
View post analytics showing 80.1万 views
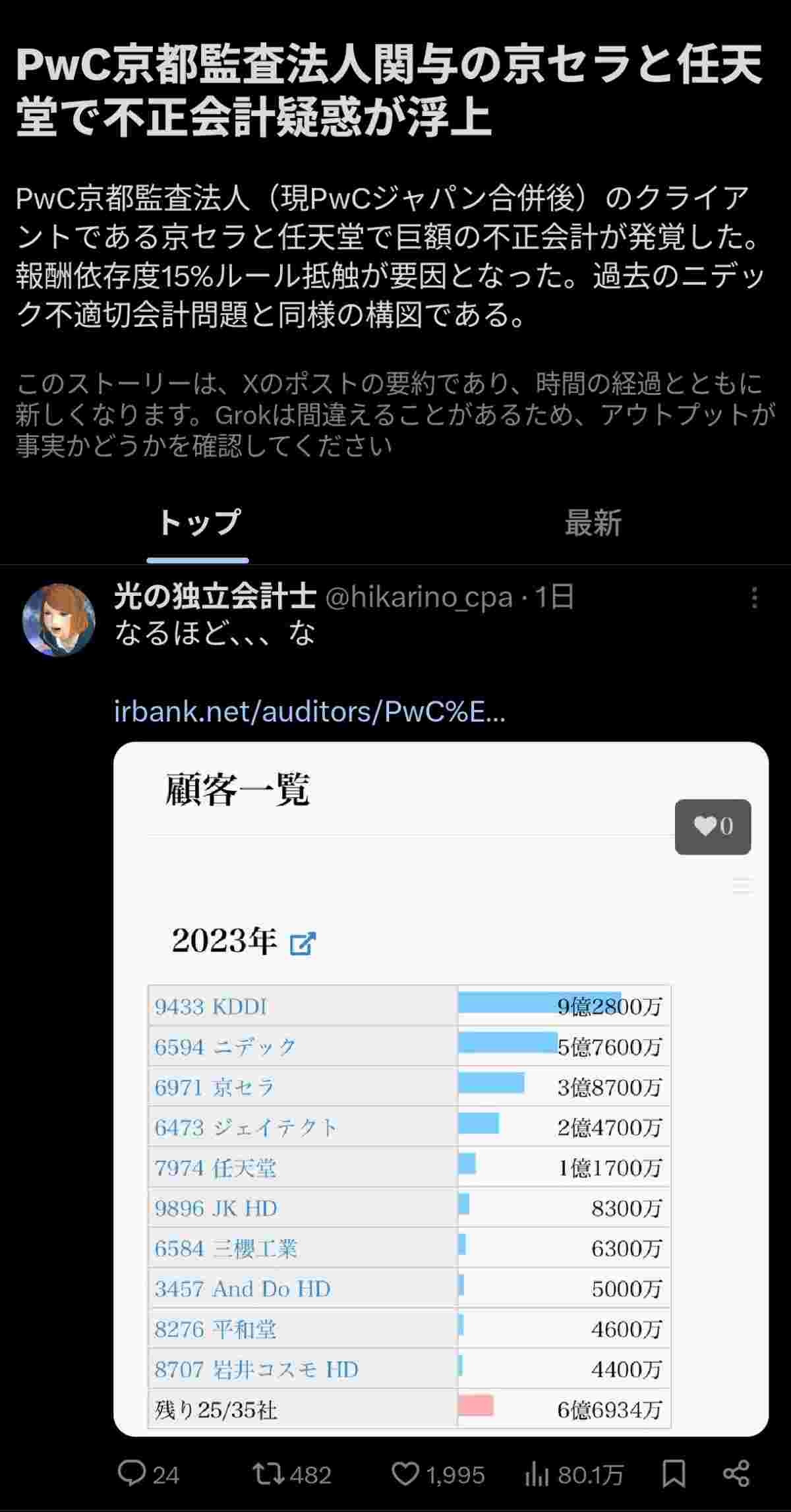point(573,1474)
